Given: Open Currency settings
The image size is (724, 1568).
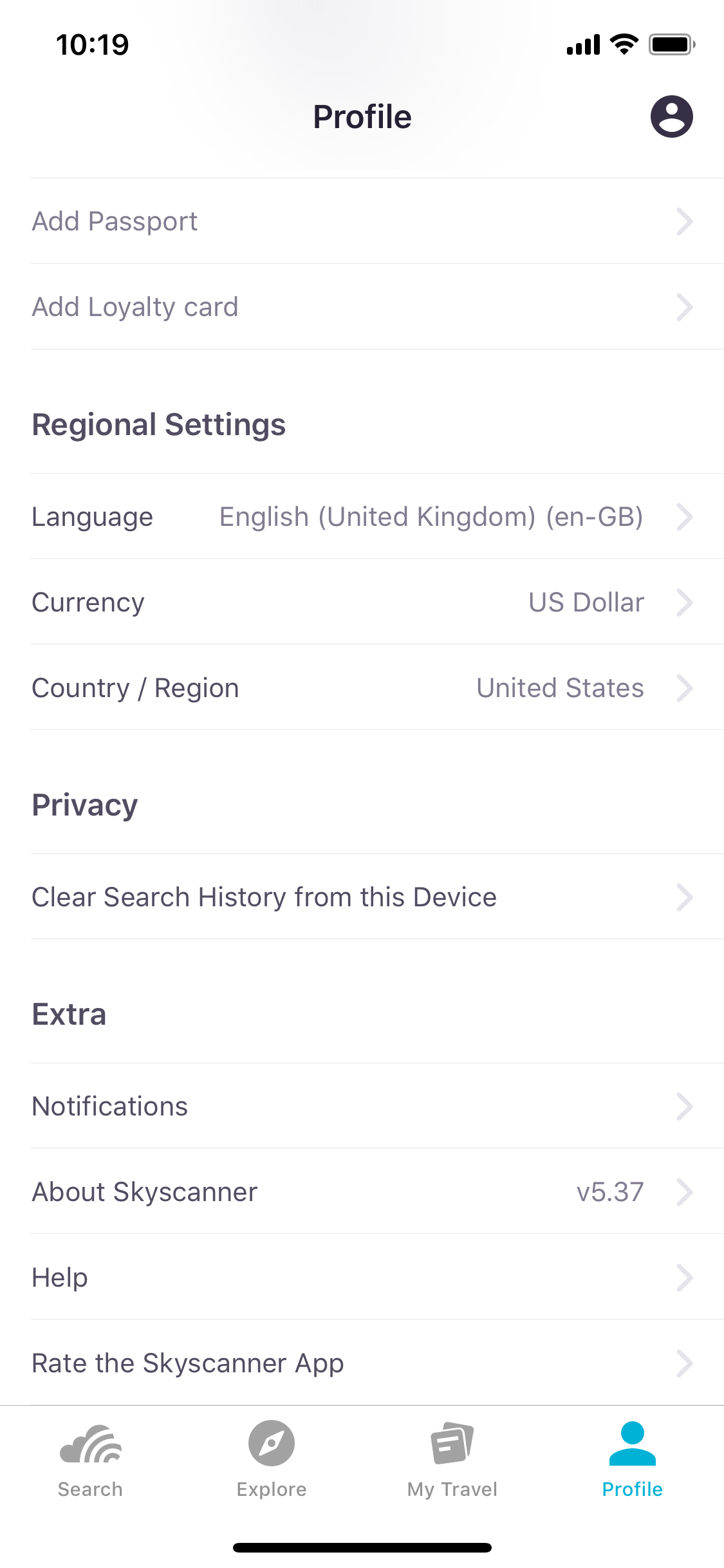Looking at the screenshot, I should click(x=377, y=602).
